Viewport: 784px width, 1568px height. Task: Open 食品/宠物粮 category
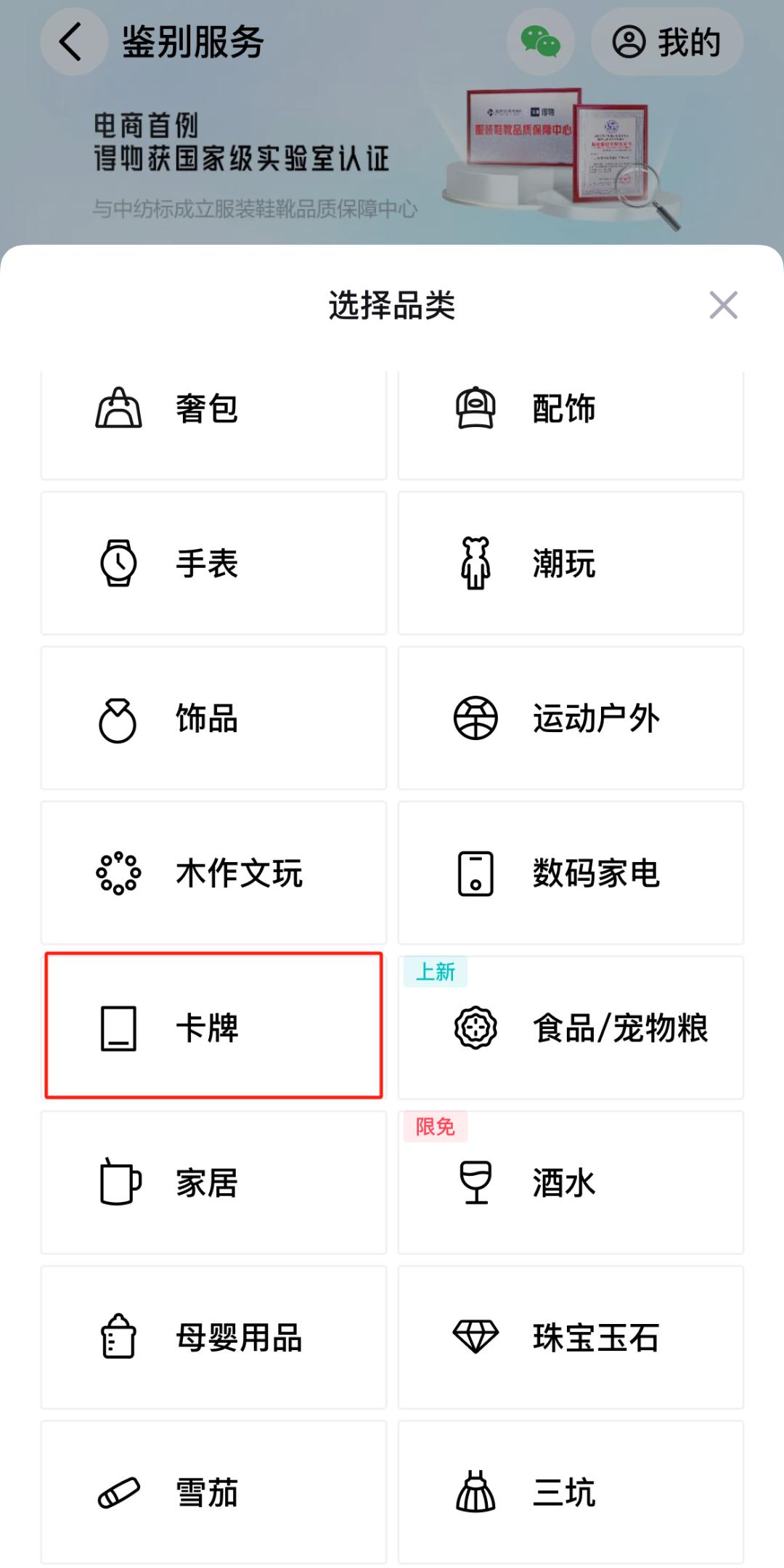pyautogui.click(x=571, y=1027)
